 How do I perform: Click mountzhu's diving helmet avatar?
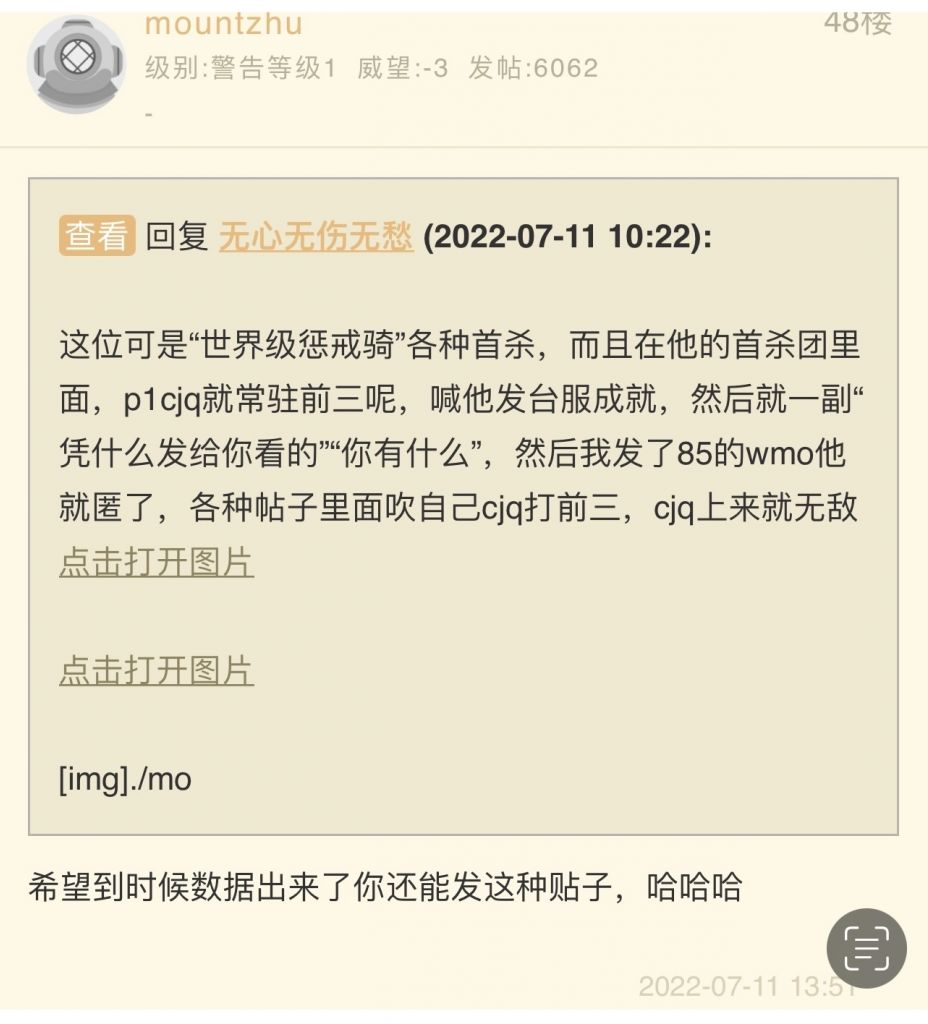tap(75, 60)
